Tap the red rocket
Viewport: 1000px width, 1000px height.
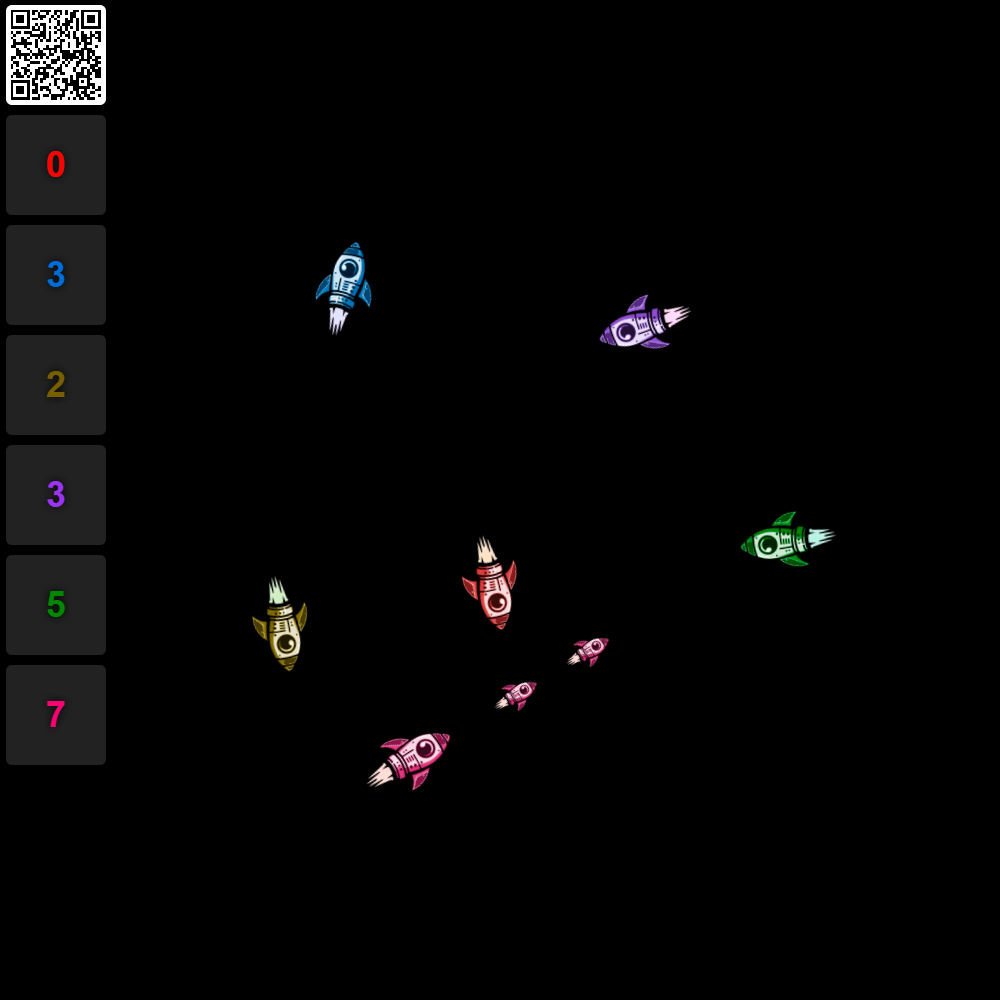[x=491, y=587]
